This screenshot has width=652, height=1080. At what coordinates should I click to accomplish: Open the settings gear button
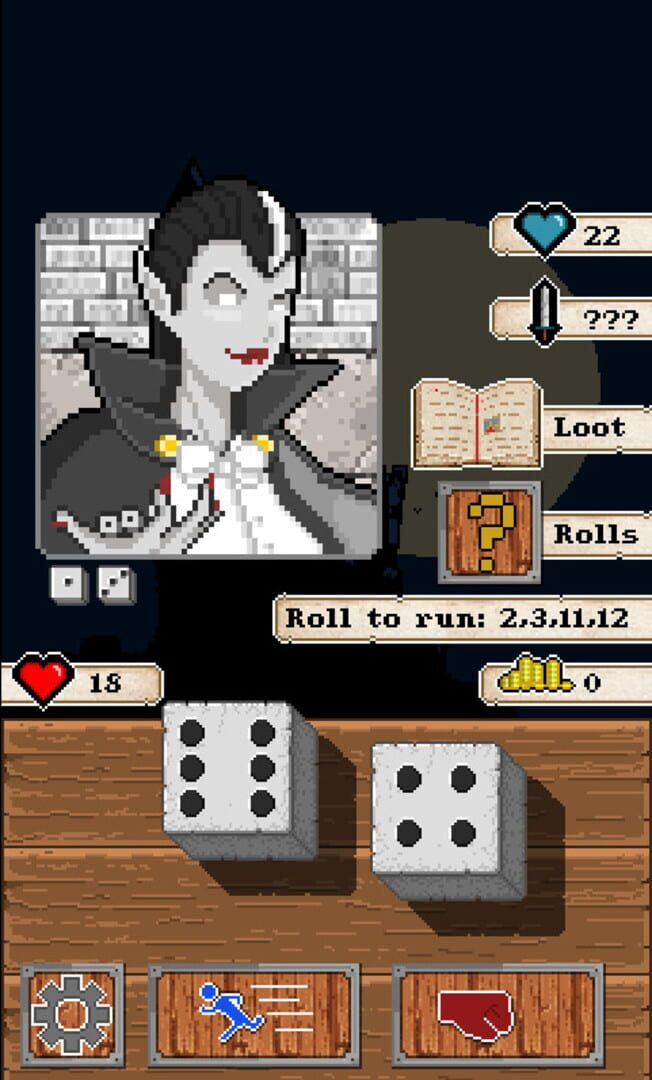(x=72, y=1015)
